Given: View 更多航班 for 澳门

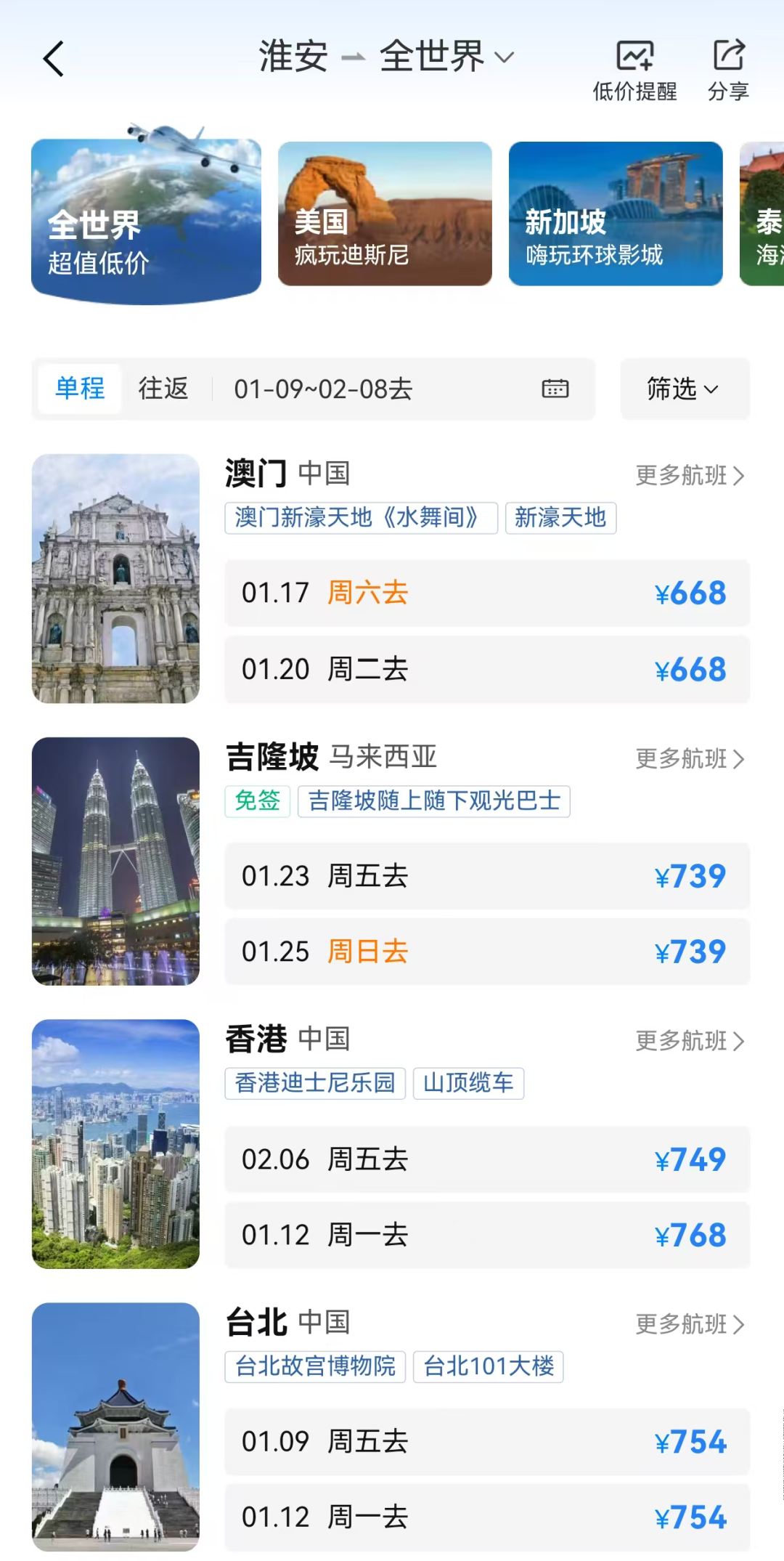Looking at the screenshot, I should pyautogui.click(x=690, y=476).
